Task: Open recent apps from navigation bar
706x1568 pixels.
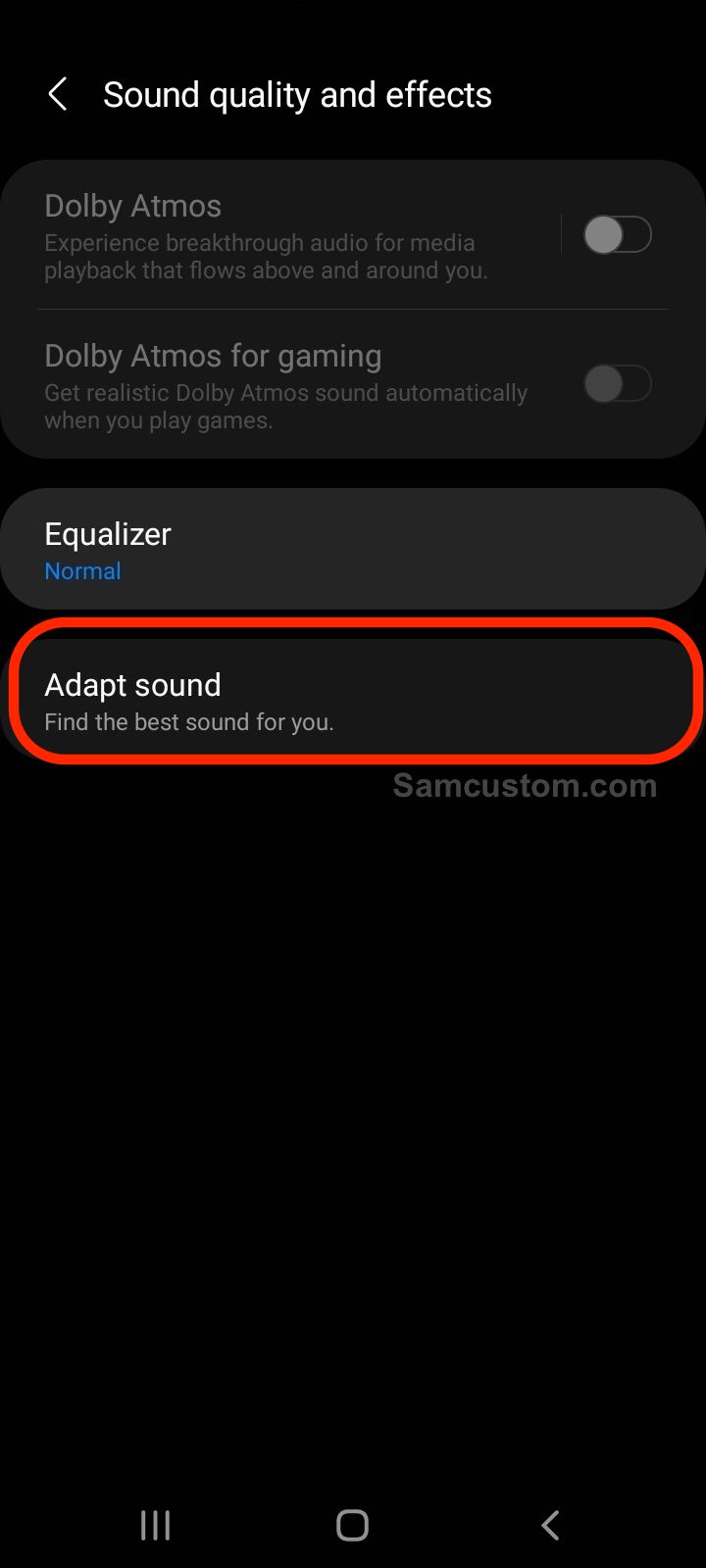Action: click(x=155, y=1525)
